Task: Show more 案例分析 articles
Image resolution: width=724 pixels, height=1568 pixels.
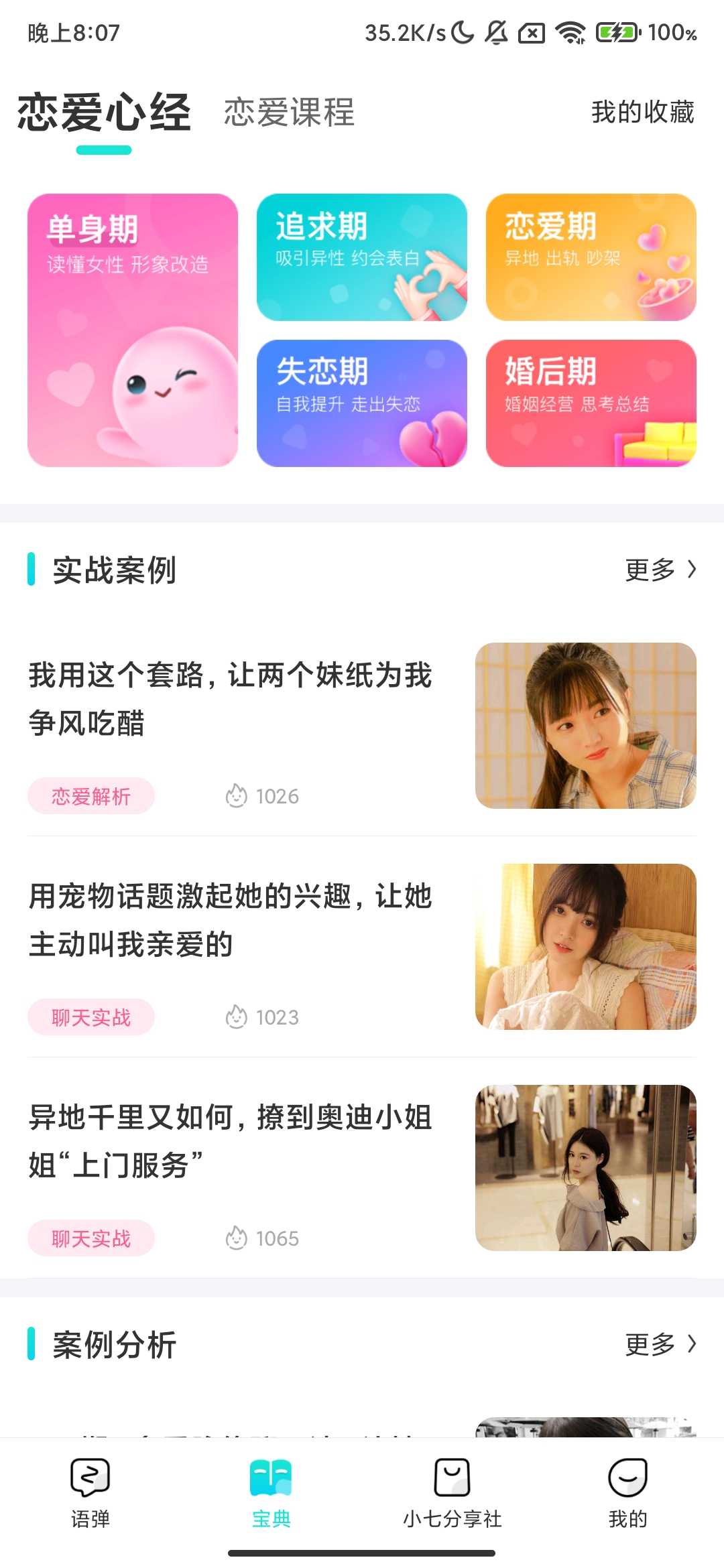Action: 660,1344
